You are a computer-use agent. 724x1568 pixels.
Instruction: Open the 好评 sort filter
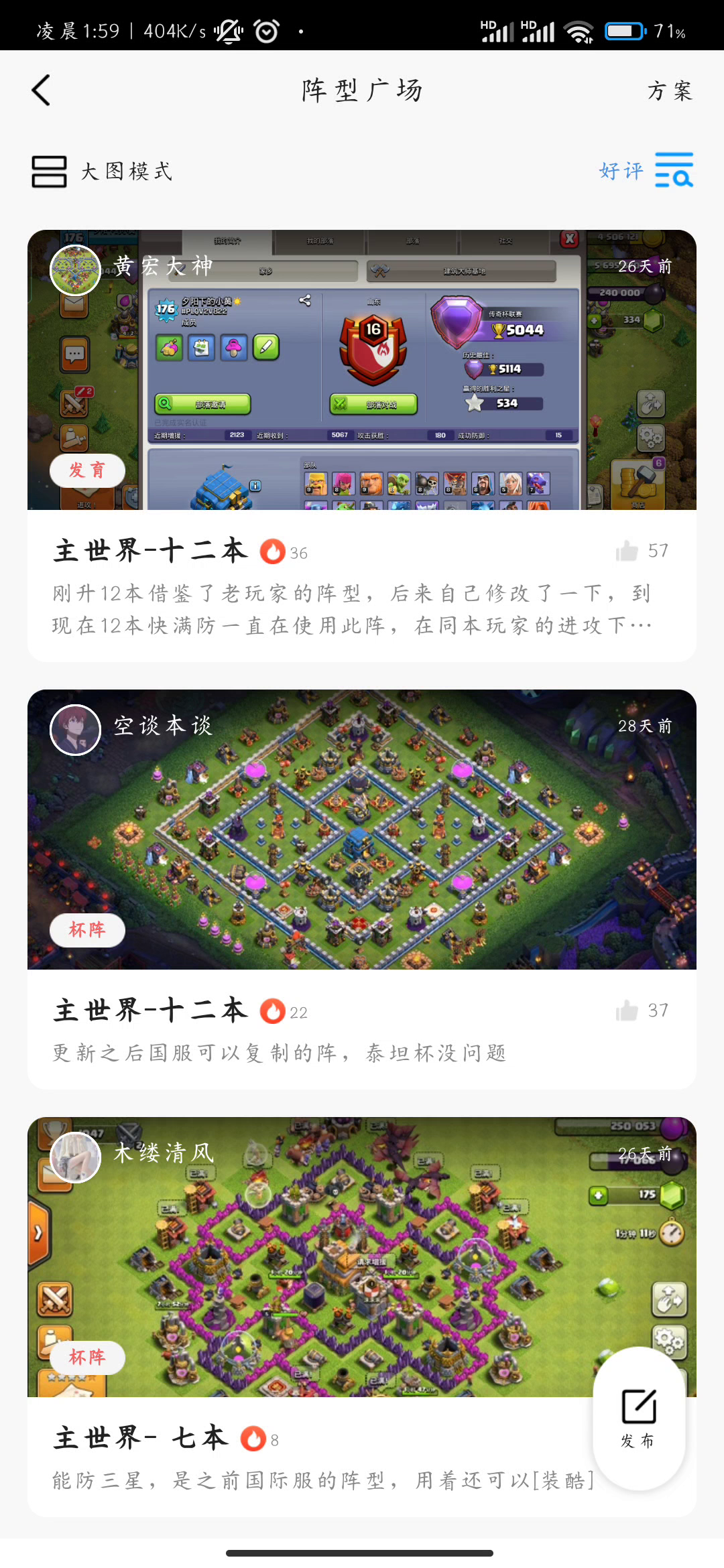[x=646, y=170]
